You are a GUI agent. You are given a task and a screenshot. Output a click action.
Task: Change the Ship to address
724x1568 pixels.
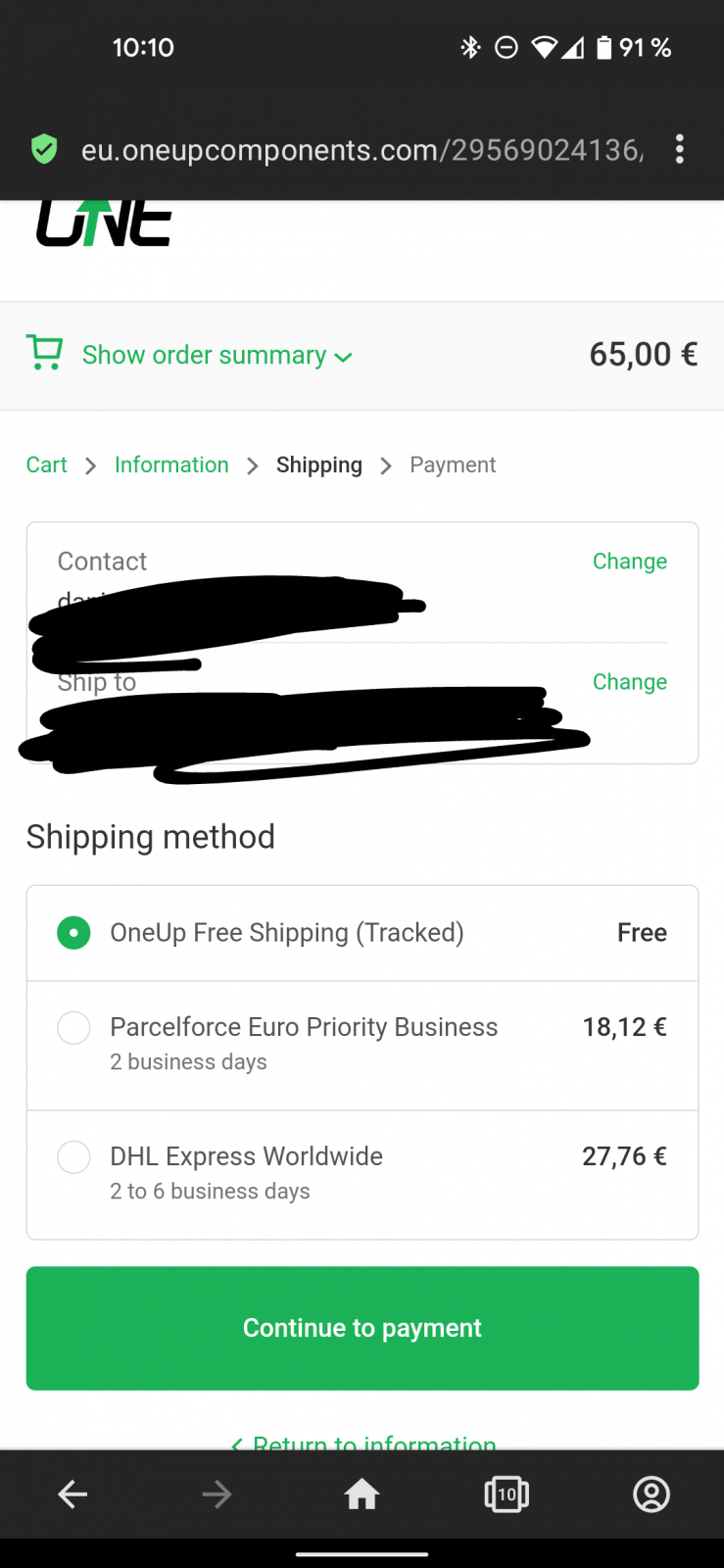tap(629, 682)
